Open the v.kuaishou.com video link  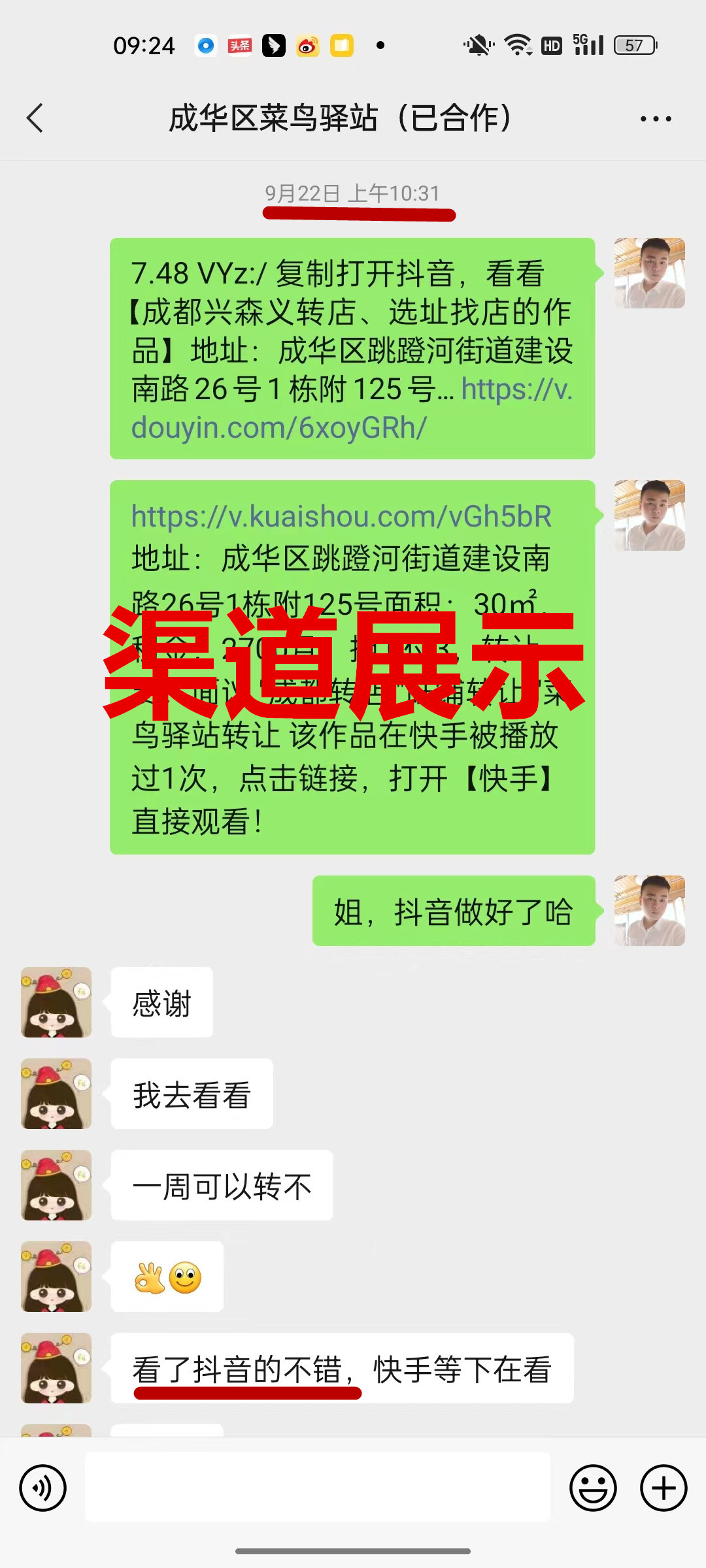coord(341,516)
